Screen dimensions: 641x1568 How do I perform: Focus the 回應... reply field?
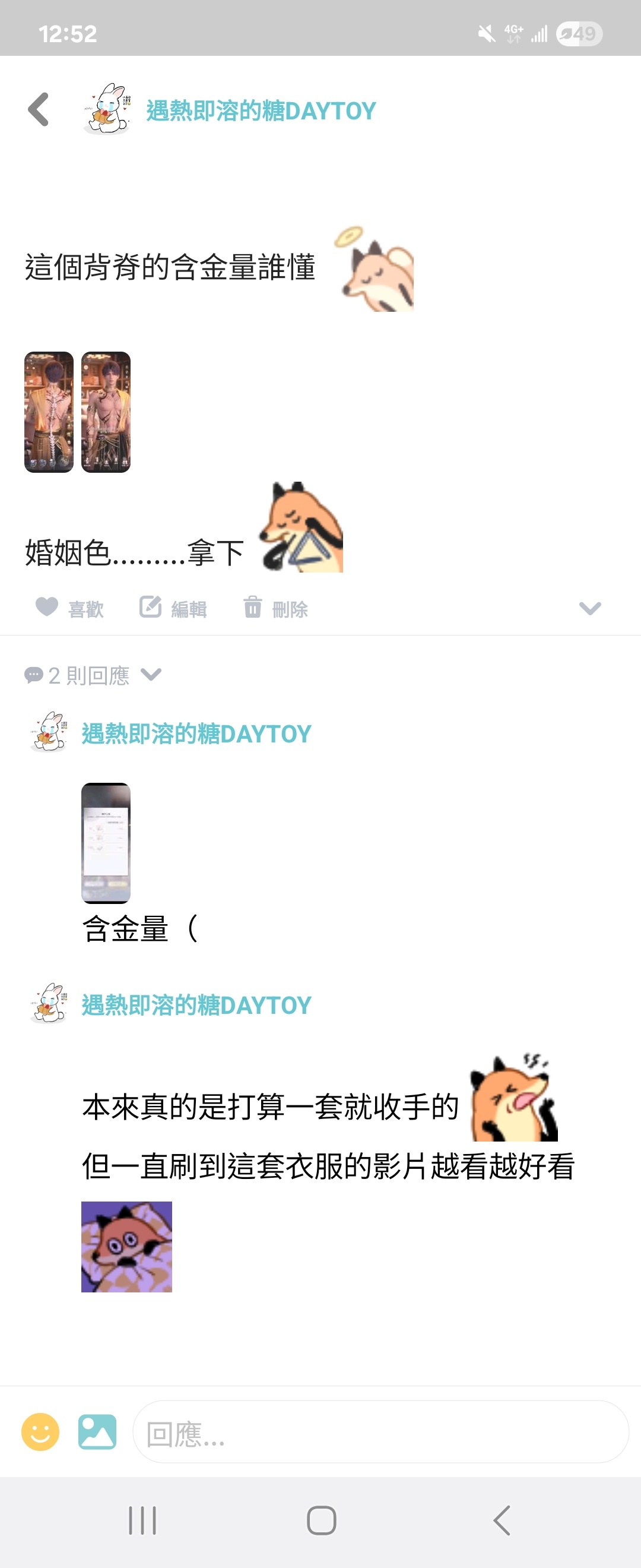coord(380,1433)
